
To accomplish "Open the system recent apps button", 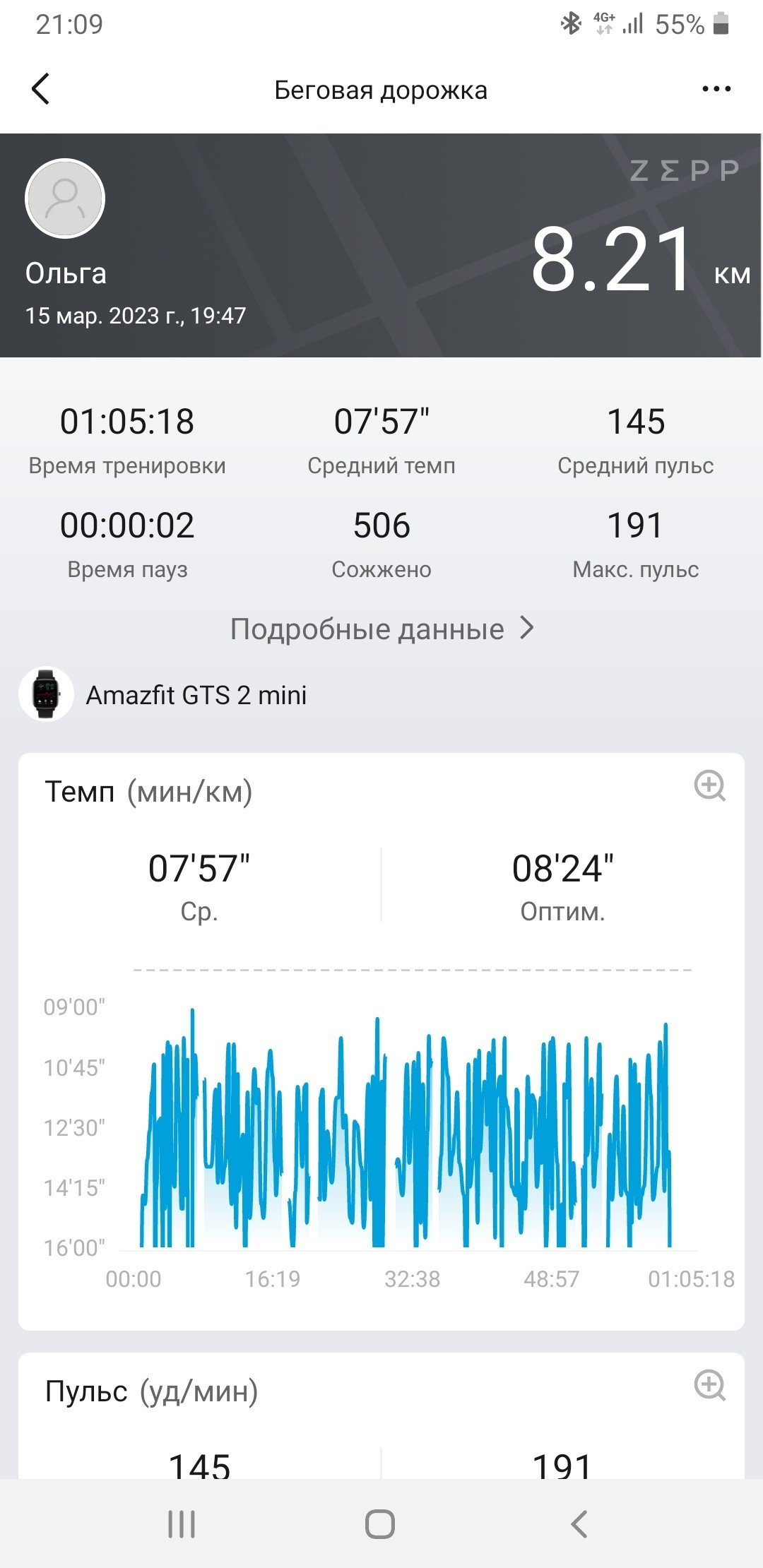I will click(x=182, y=1524).
